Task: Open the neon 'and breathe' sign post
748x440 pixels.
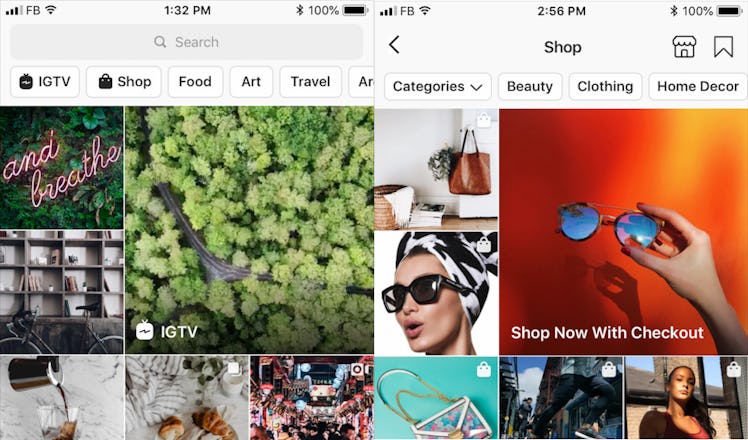Action: (62, 167)
